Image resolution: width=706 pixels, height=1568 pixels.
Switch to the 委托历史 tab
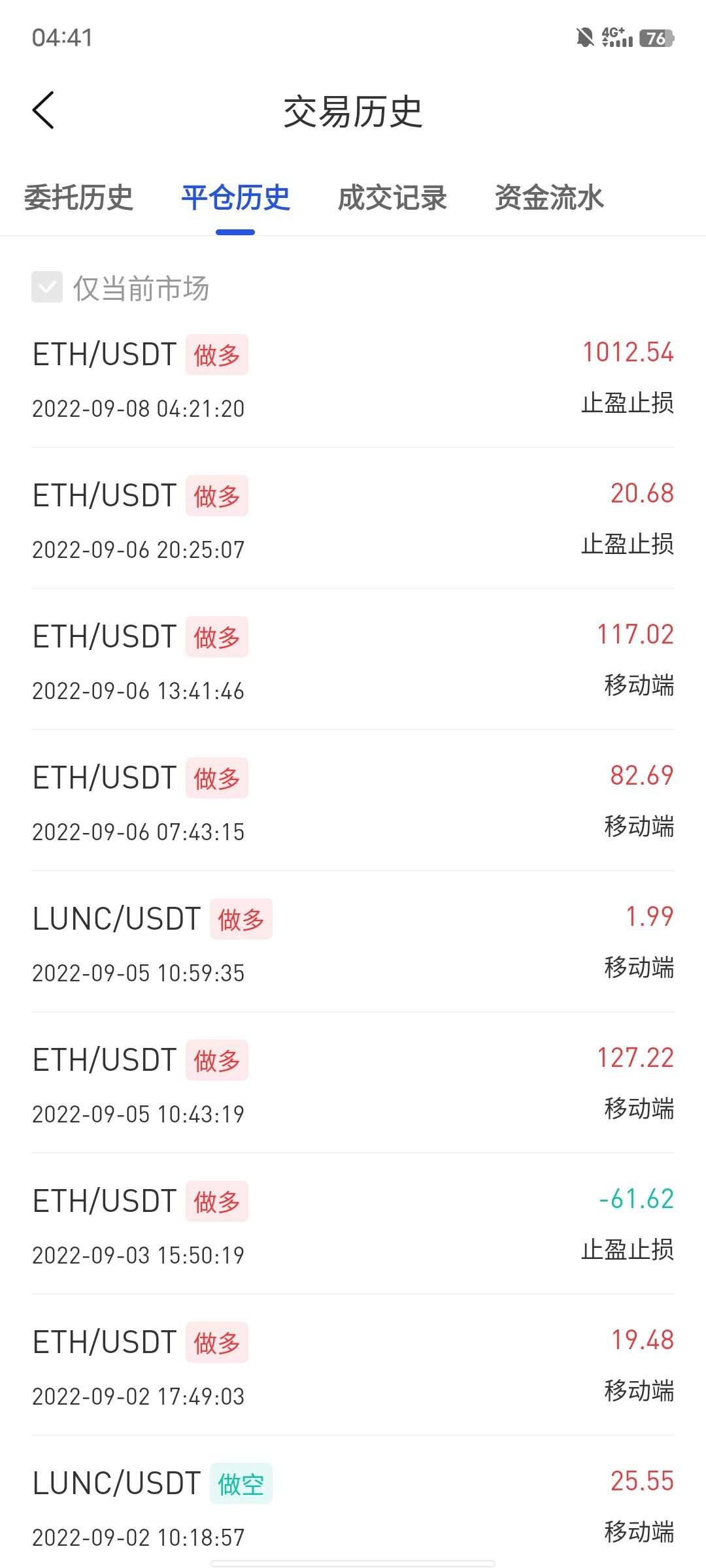78,197
